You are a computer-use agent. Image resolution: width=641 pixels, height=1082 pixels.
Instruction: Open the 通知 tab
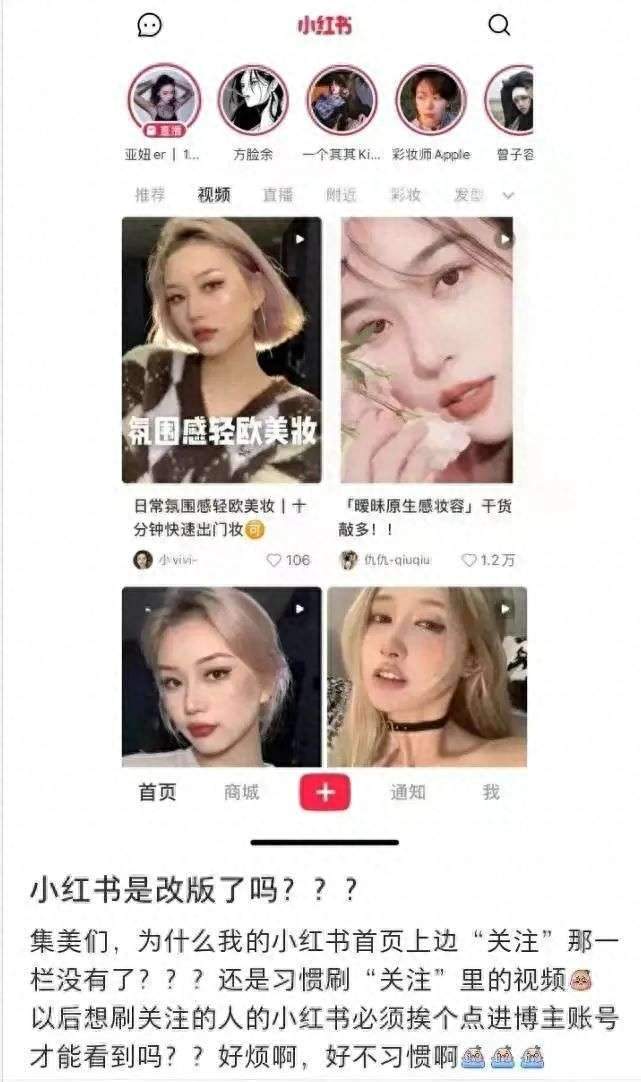click(x=408, y=793)
